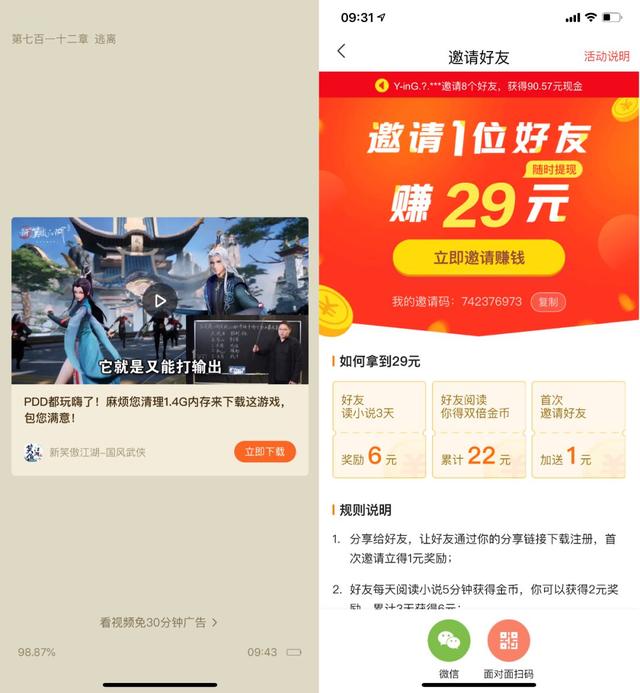This screenshot has width=640, height=693.
Task: Copy invite code with 复制 button
Action: coord(549,302)
